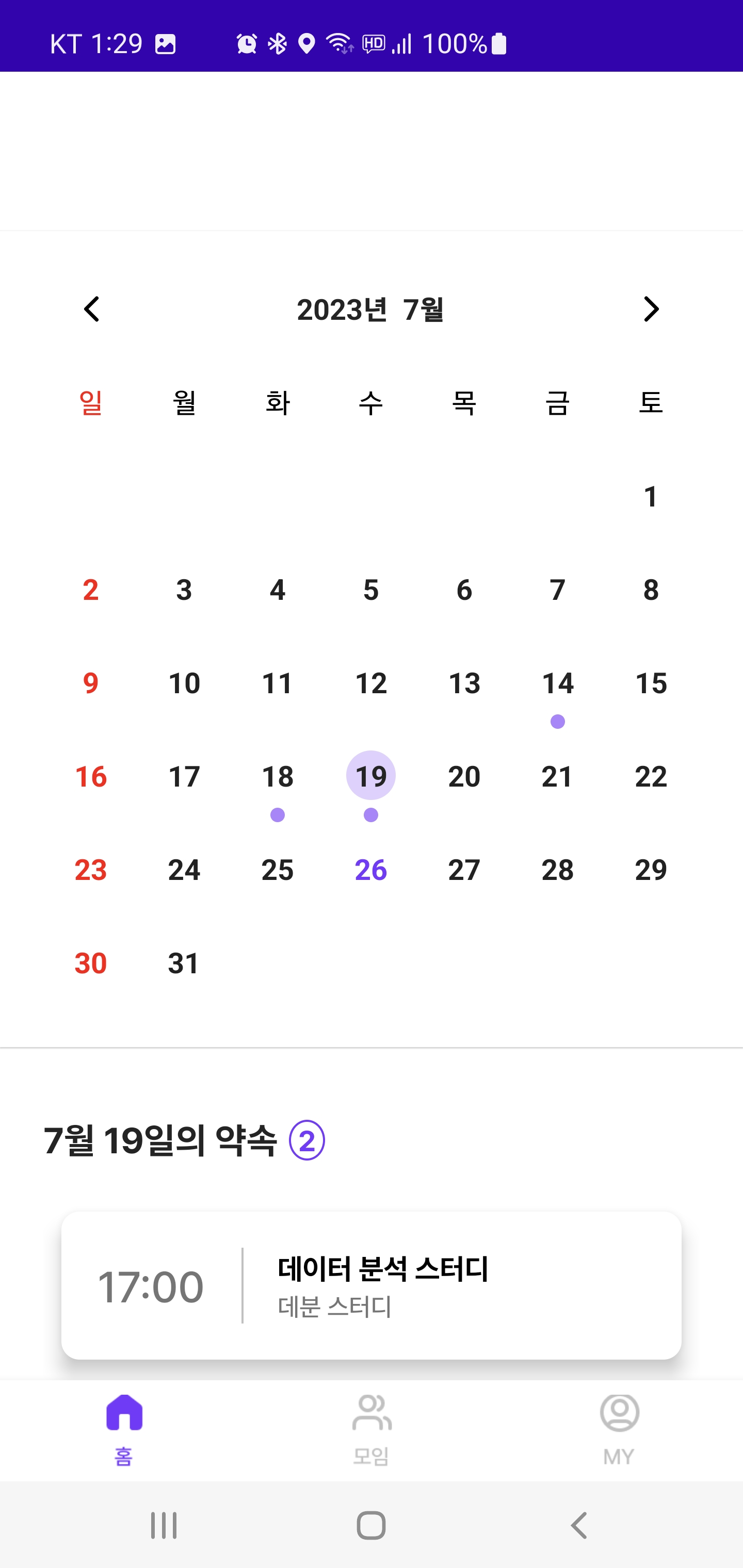The image size is (743, 1568).
Task: Select Sunday July 9
Action: (91, 683)
